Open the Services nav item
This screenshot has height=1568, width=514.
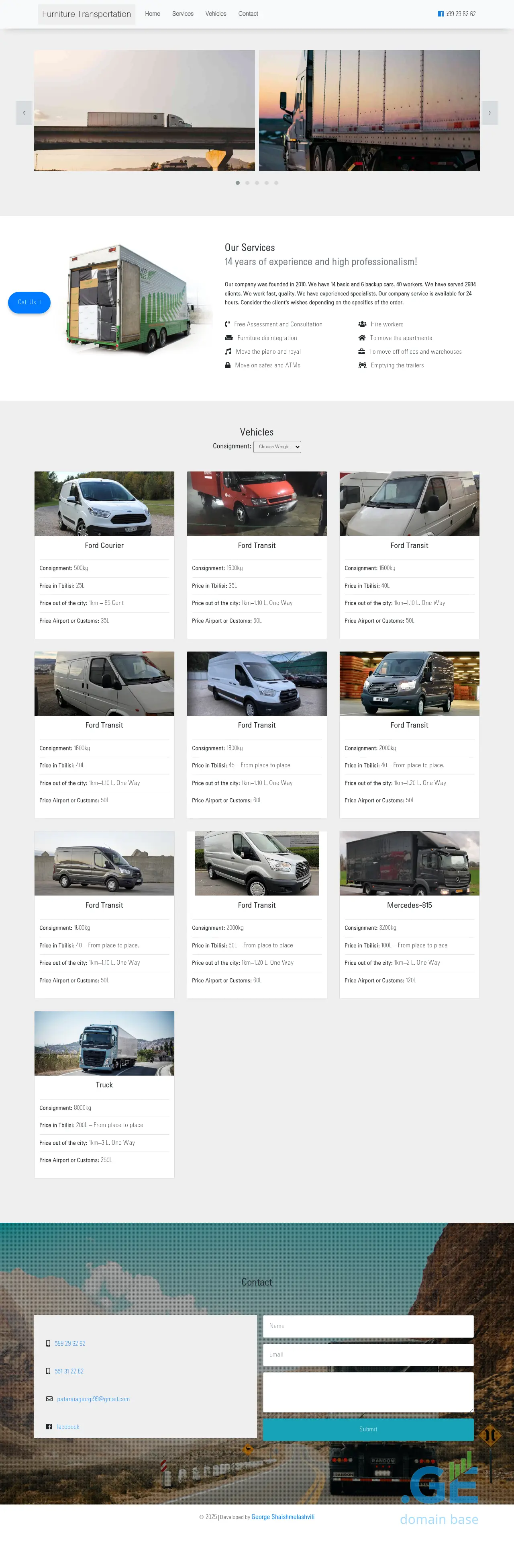182,14
